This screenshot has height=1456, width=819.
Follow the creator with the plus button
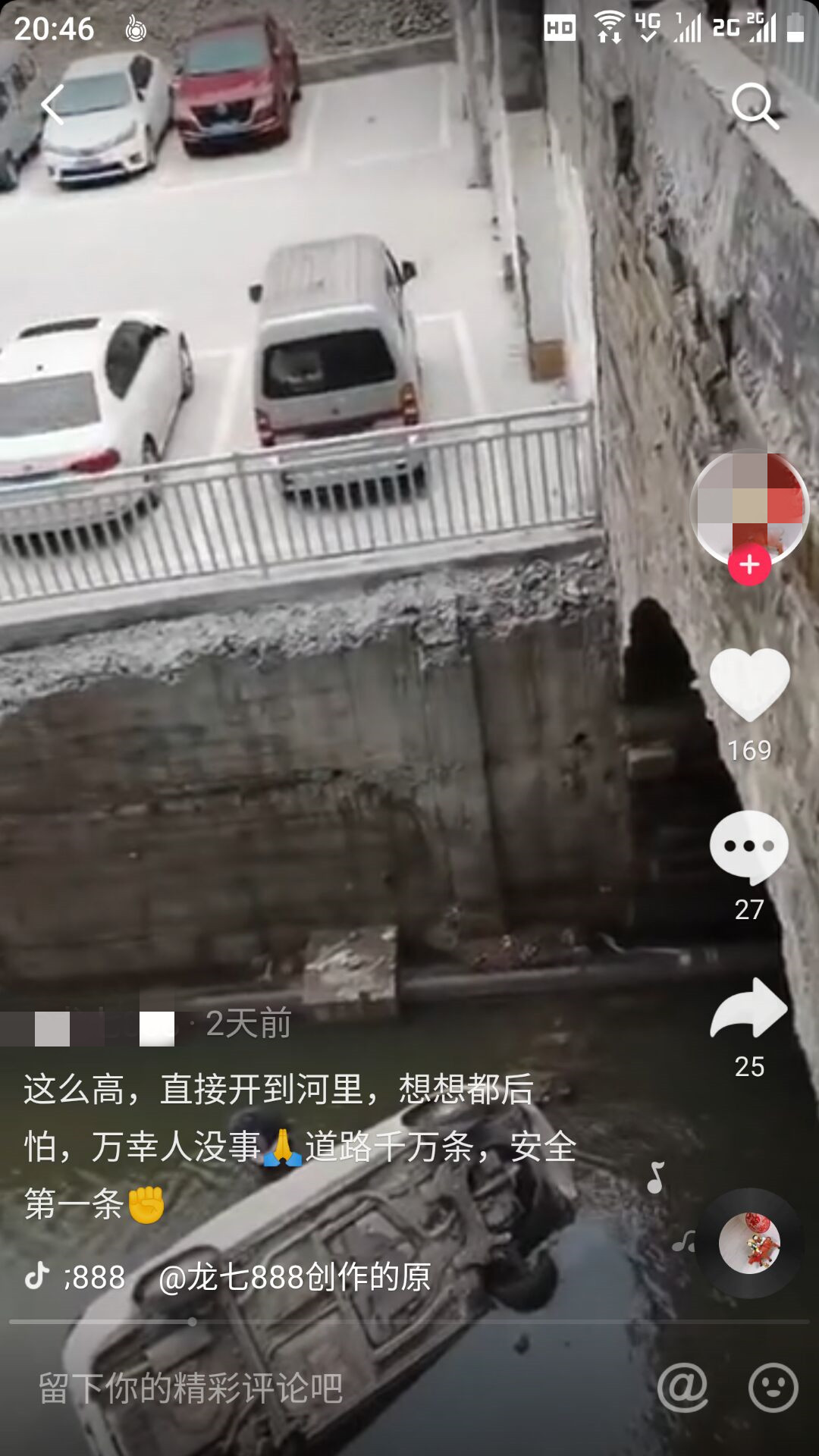[749, 565]
